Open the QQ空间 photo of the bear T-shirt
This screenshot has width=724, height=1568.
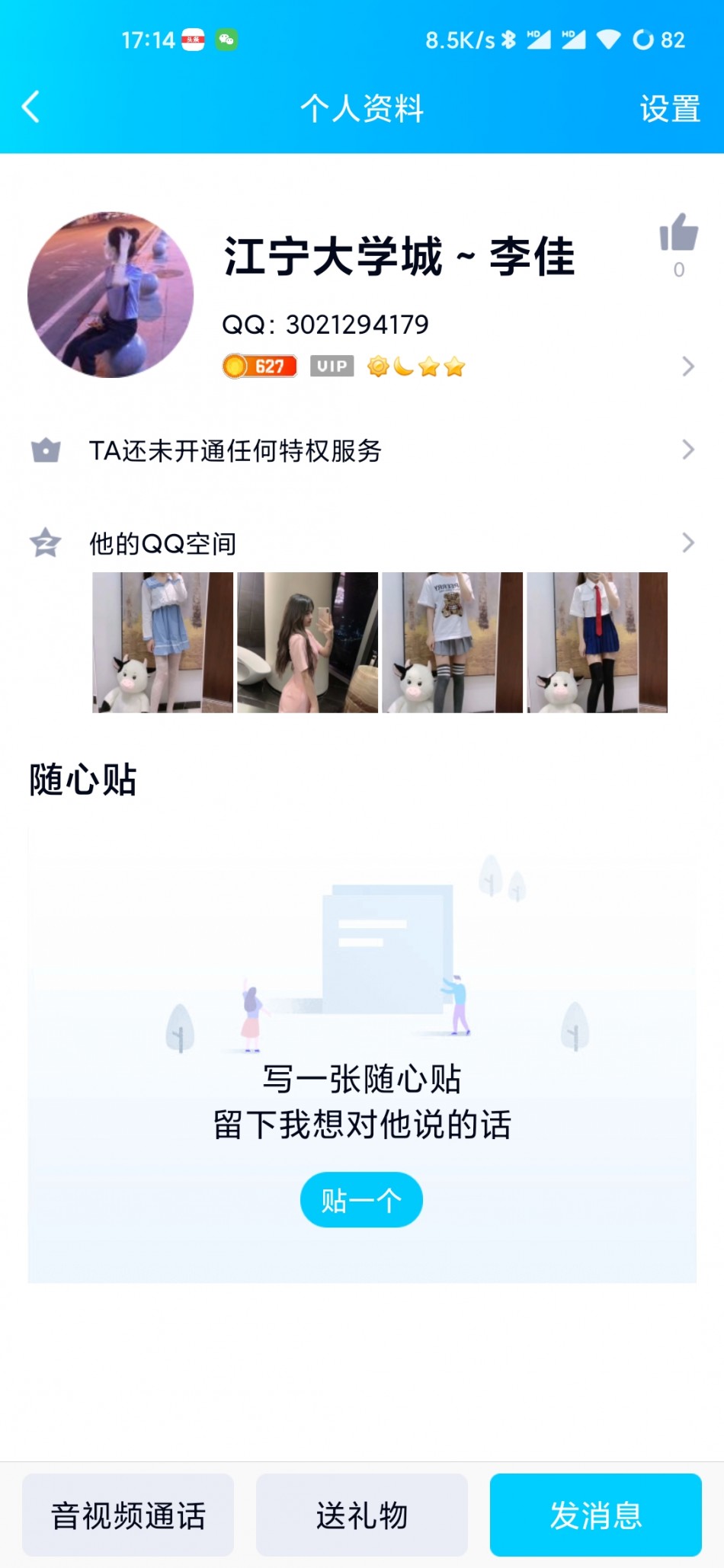(x=453, y=642)
